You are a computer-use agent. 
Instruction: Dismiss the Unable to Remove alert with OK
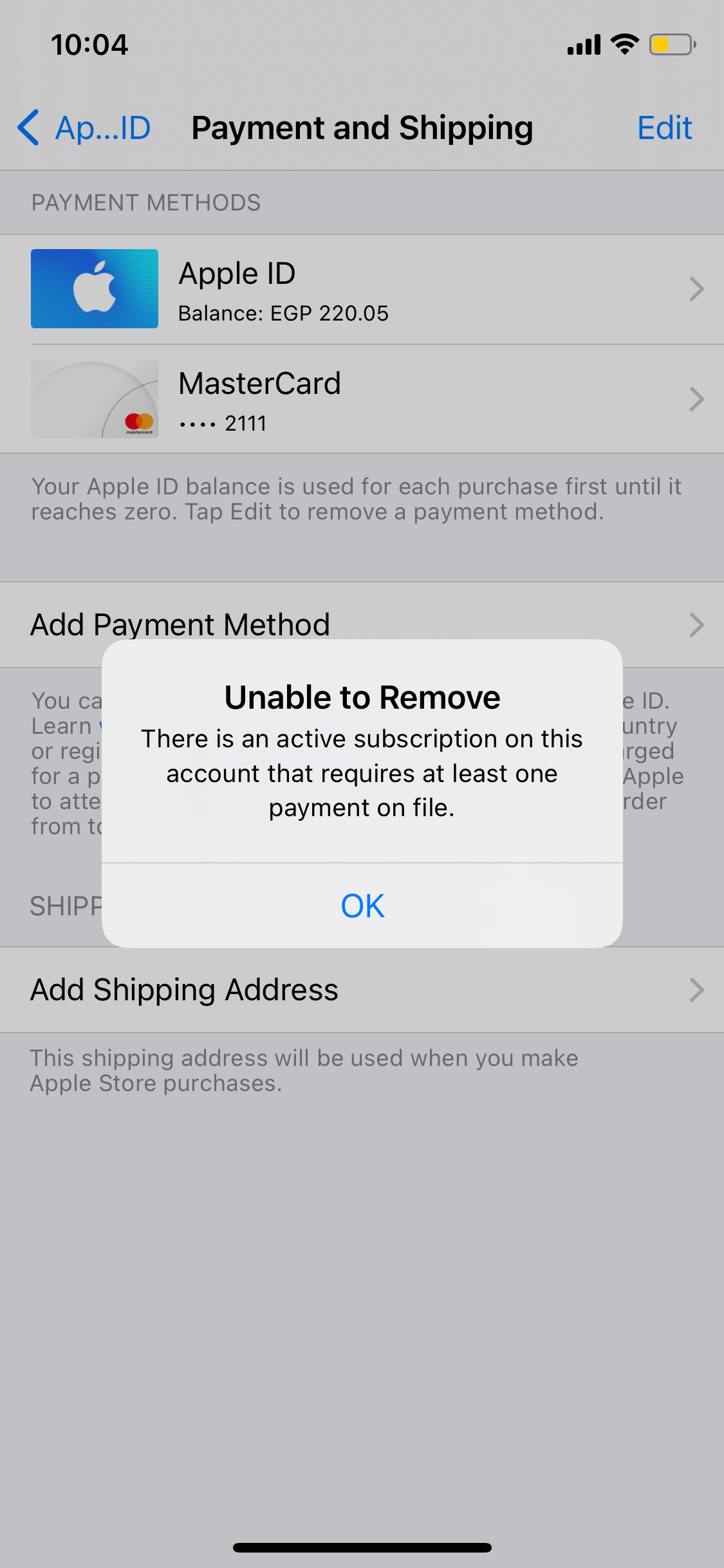362,906
